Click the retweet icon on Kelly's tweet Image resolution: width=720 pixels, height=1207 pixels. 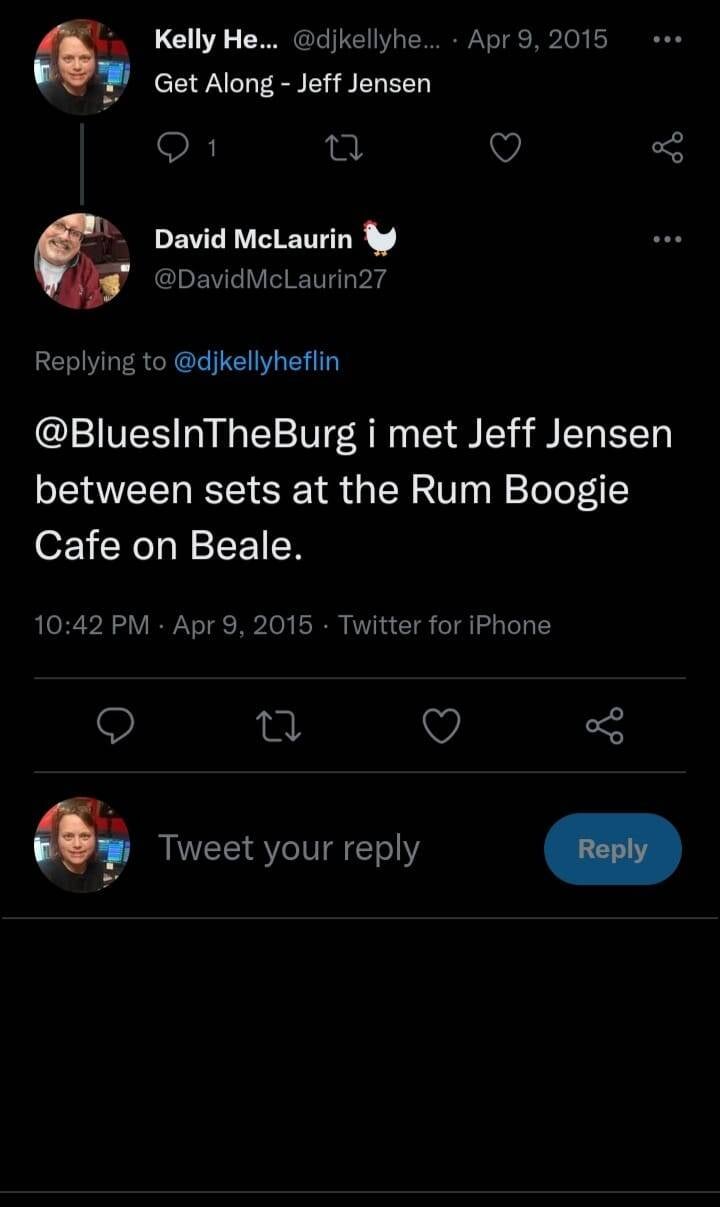click(x=342, y=146)
